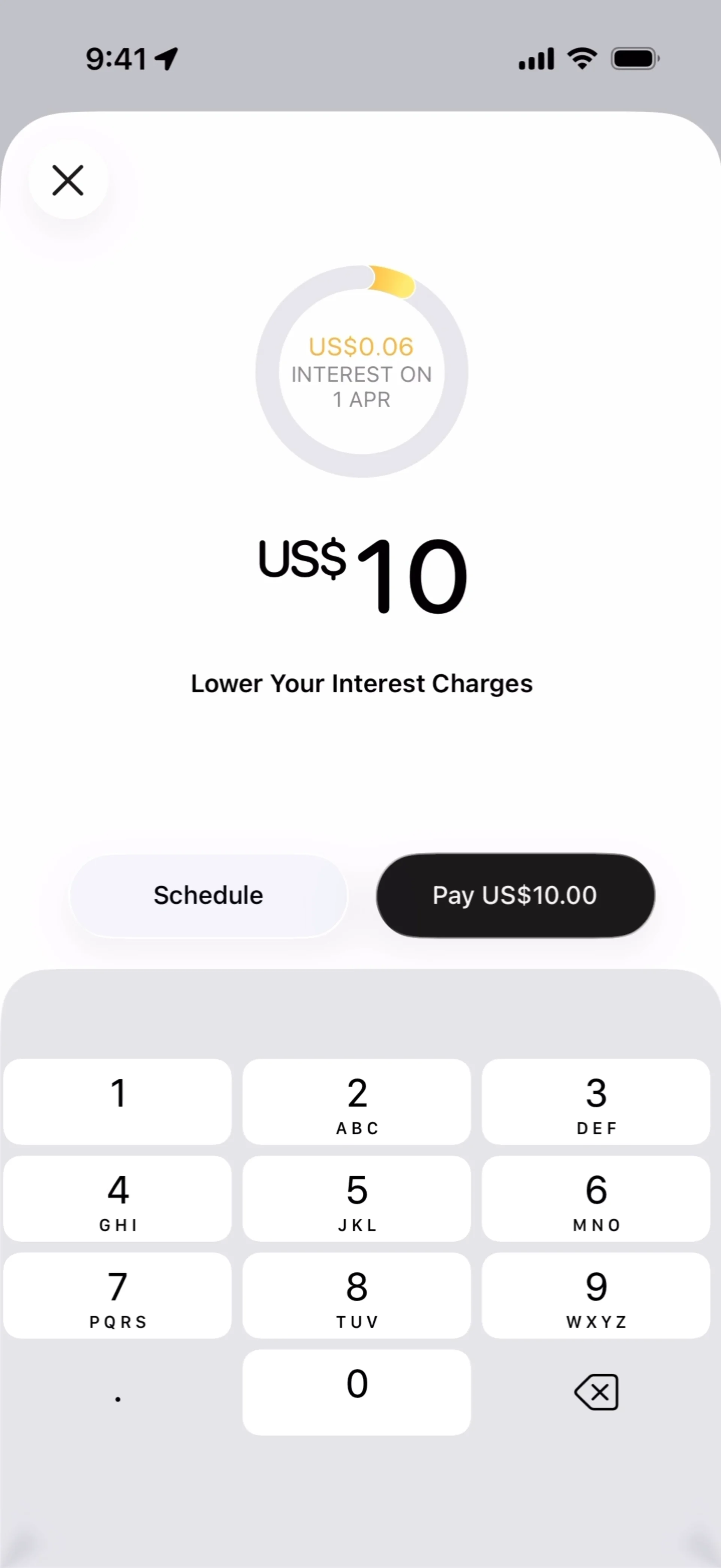721x1568 pixels.
Task: Enter digit 8 on the keypad
Action: [356, 1295]
